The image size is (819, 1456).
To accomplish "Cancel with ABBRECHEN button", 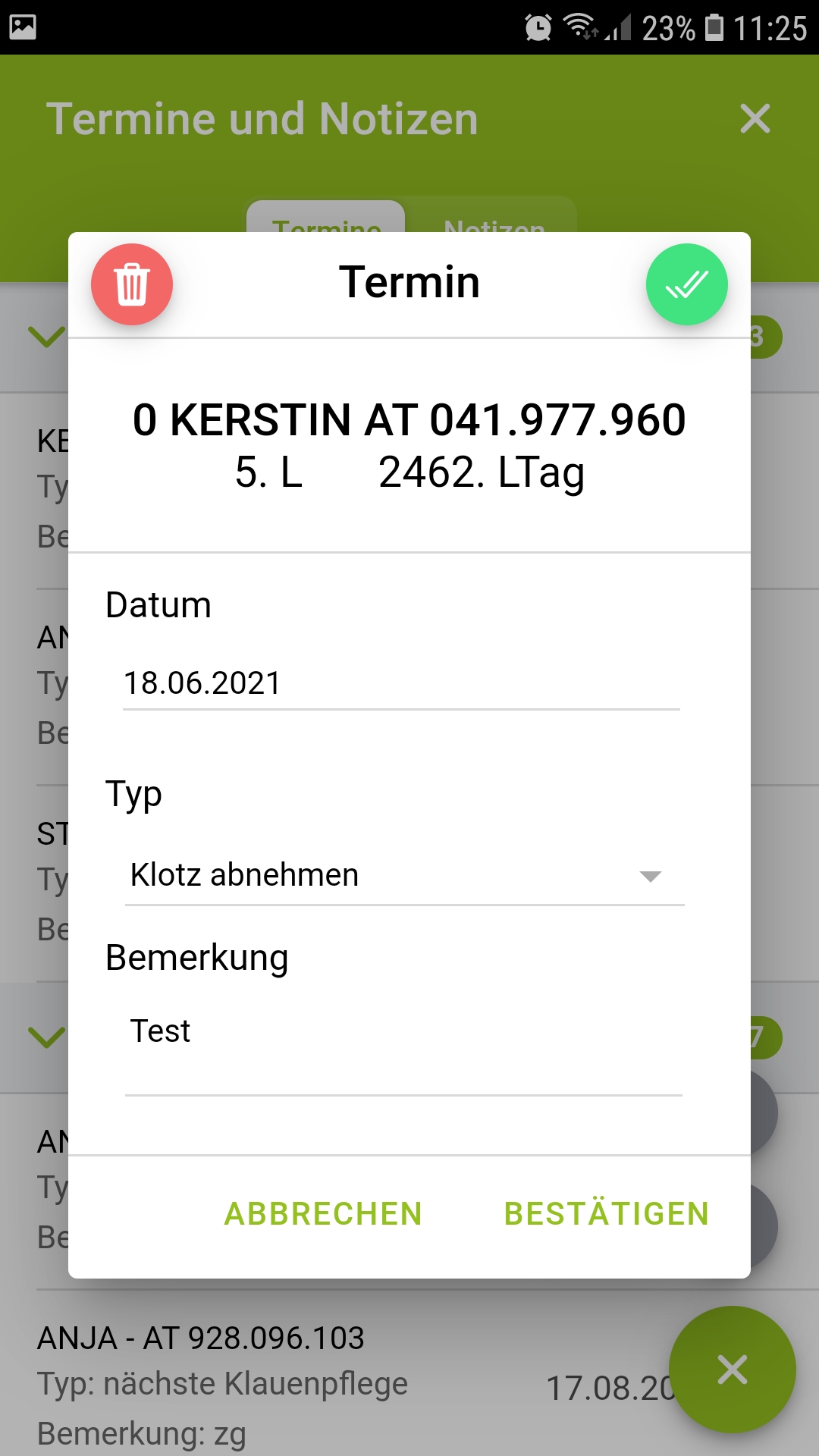I will pos(323,1214).
